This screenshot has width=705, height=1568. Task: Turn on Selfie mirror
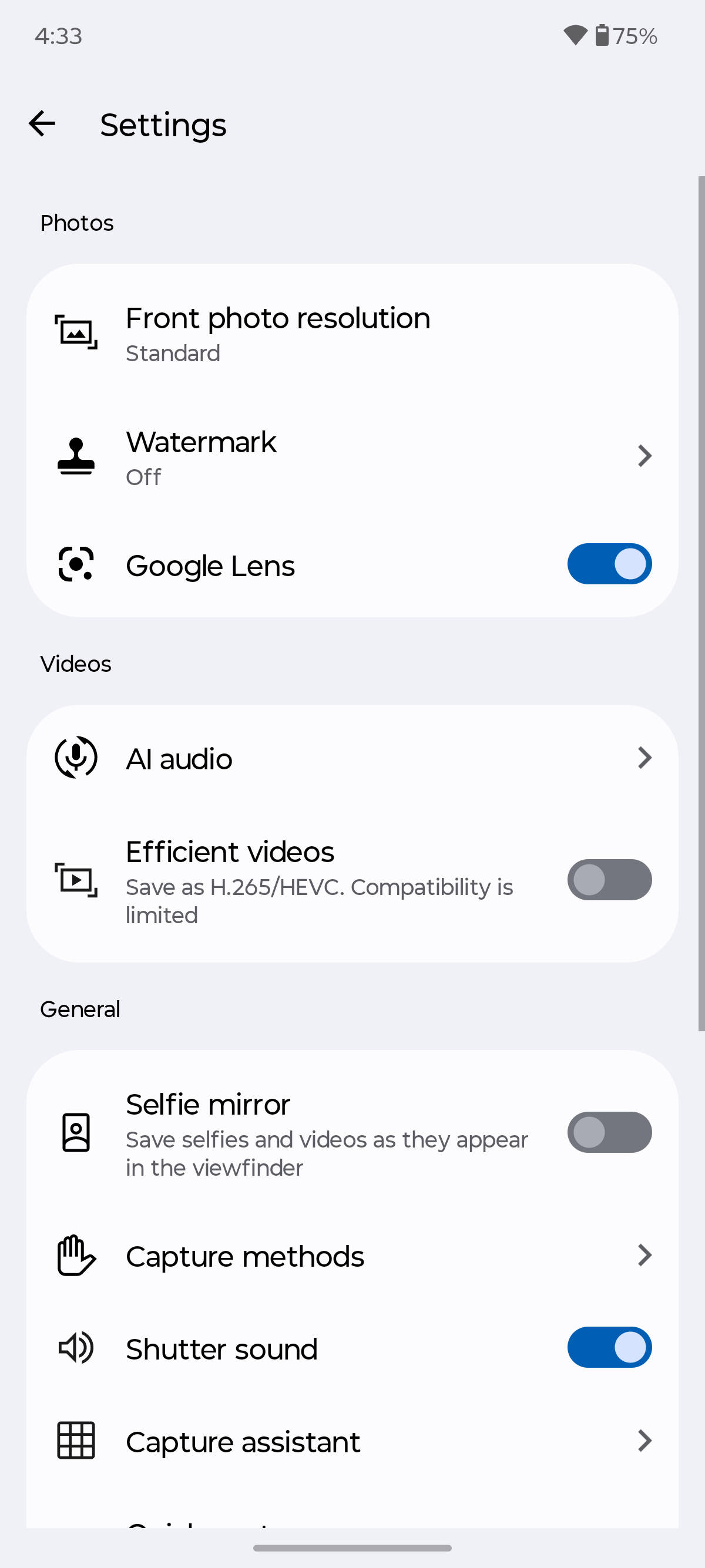609,1132
